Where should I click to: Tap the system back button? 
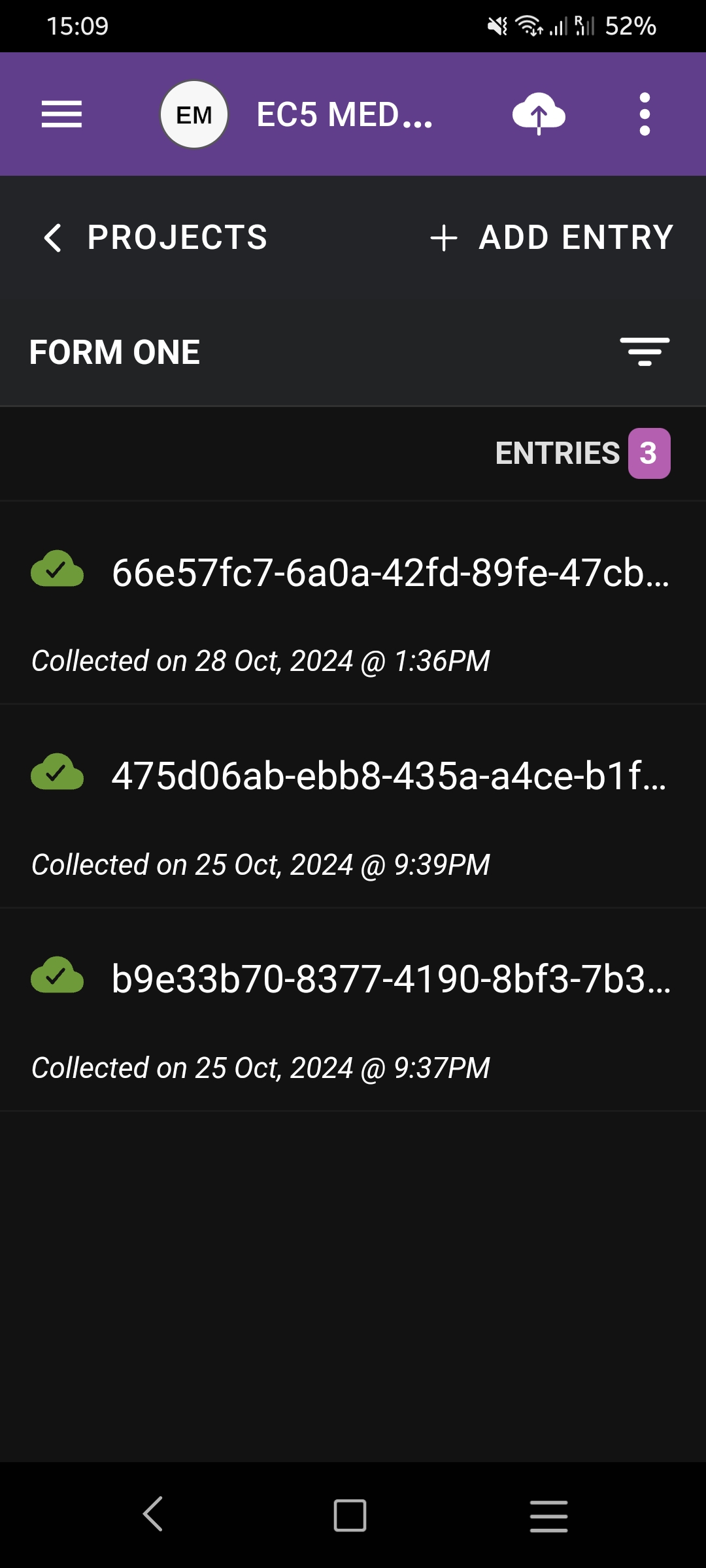(x=153, y=1514)
